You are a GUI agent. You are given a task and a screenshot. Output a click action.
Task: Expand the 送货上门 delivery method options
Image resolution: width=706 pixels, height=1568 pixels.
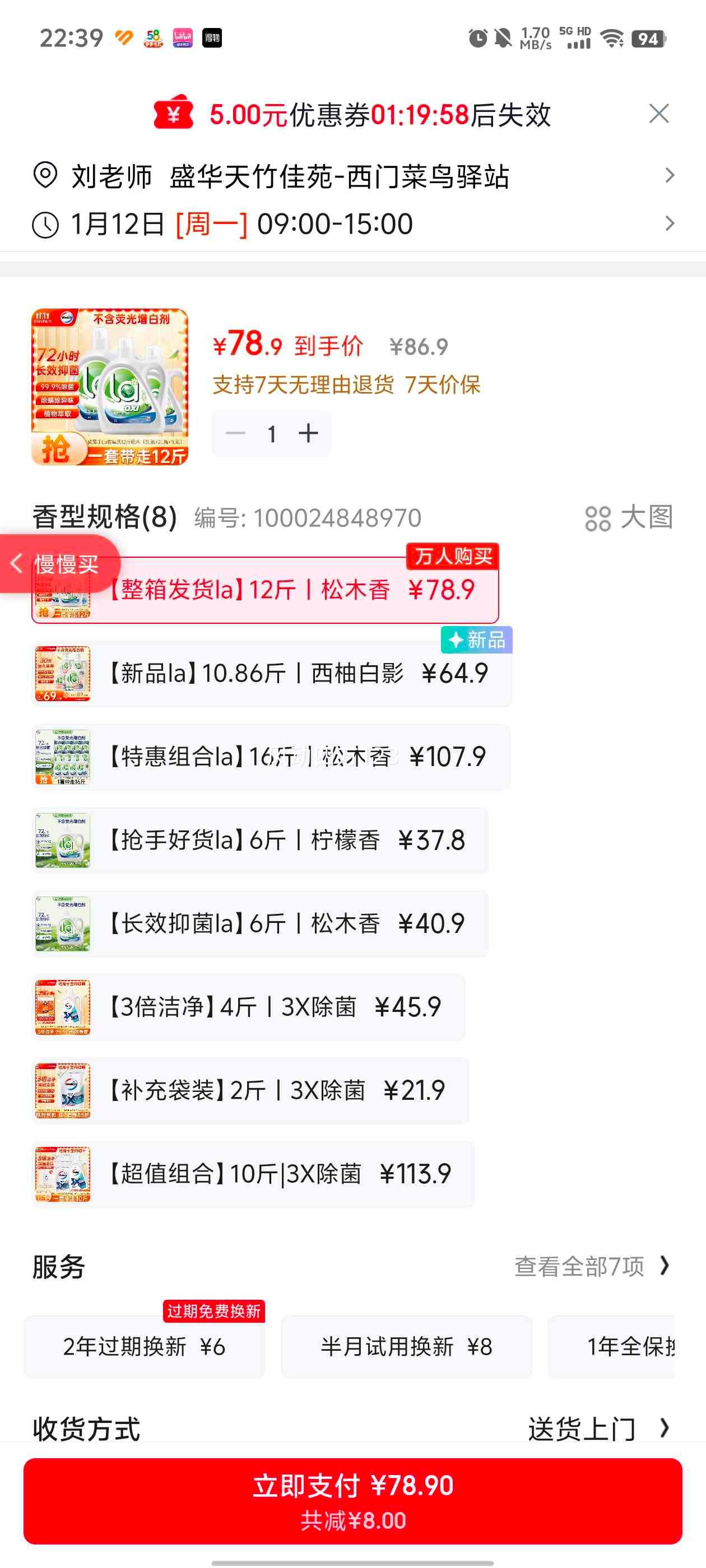(x=594, y=1427)
